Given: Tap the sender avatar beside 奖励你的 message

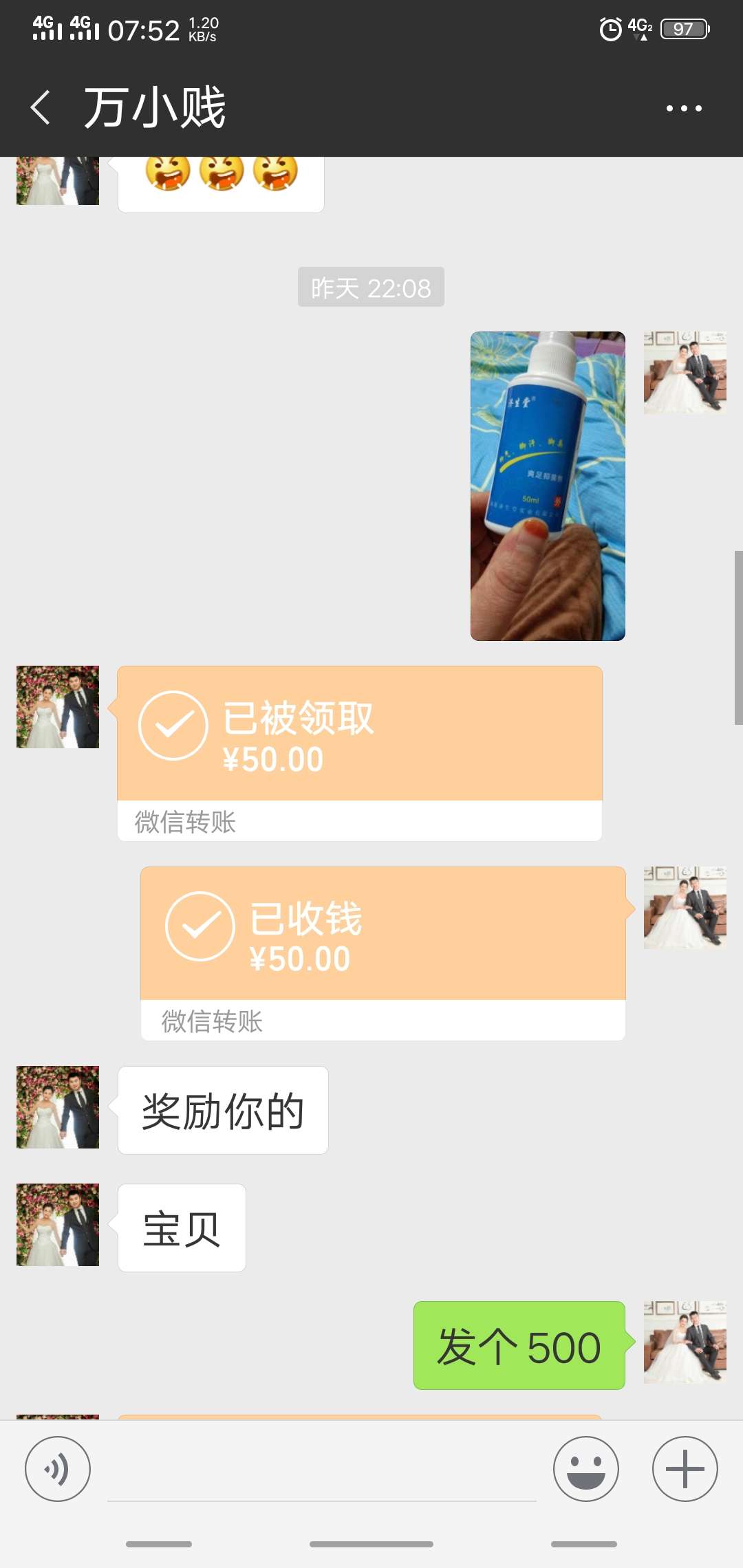Looking at the screenshot, I should tap(58, 1107).
